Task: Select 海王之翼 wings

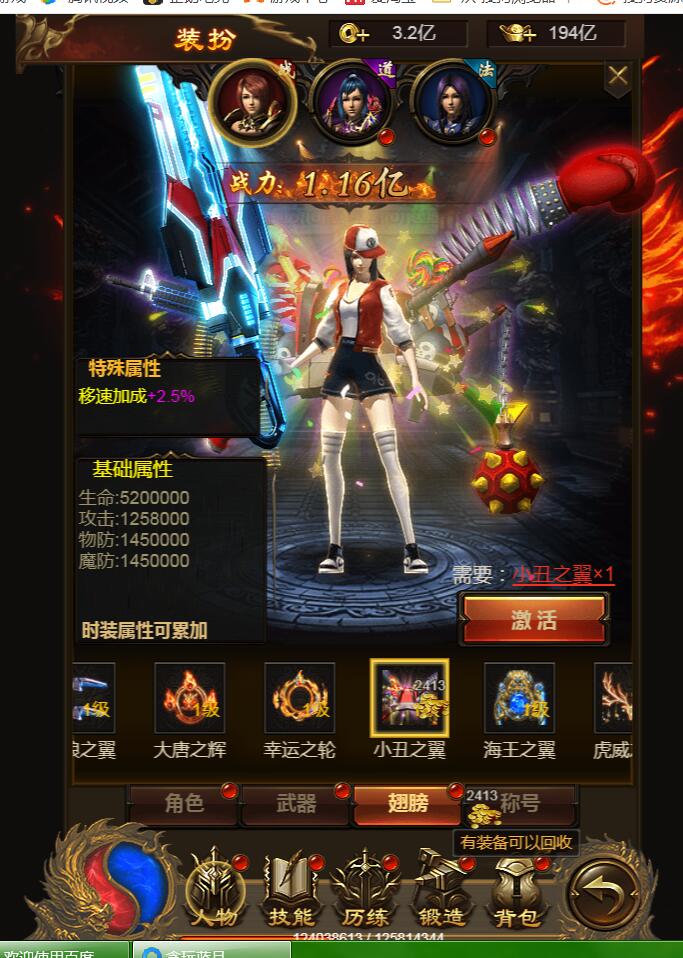Action: coord(519,698)
